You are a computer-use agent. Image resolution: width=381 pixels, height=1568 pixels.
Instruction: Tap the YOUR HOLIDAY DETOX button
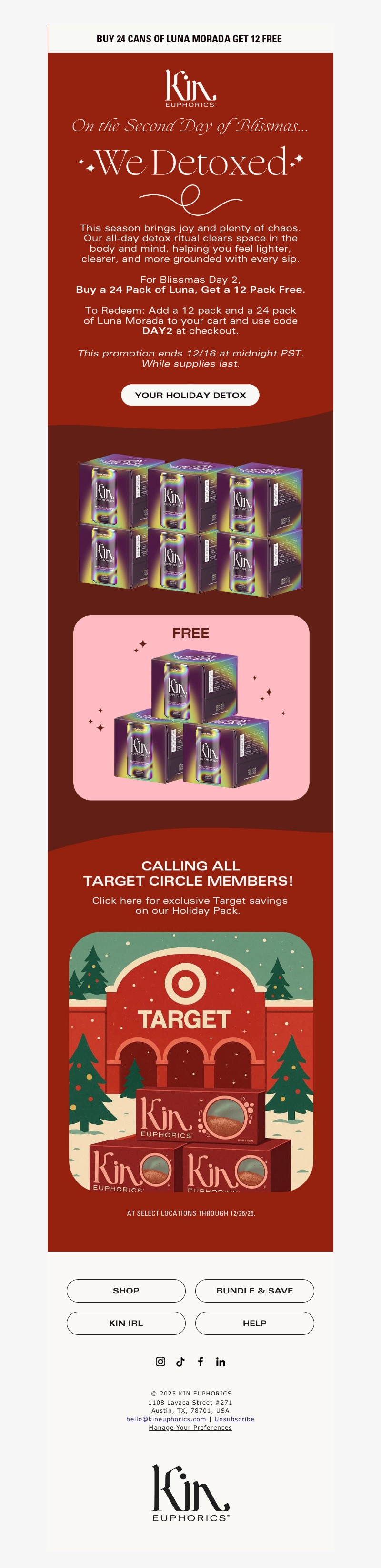coord(190,395)
